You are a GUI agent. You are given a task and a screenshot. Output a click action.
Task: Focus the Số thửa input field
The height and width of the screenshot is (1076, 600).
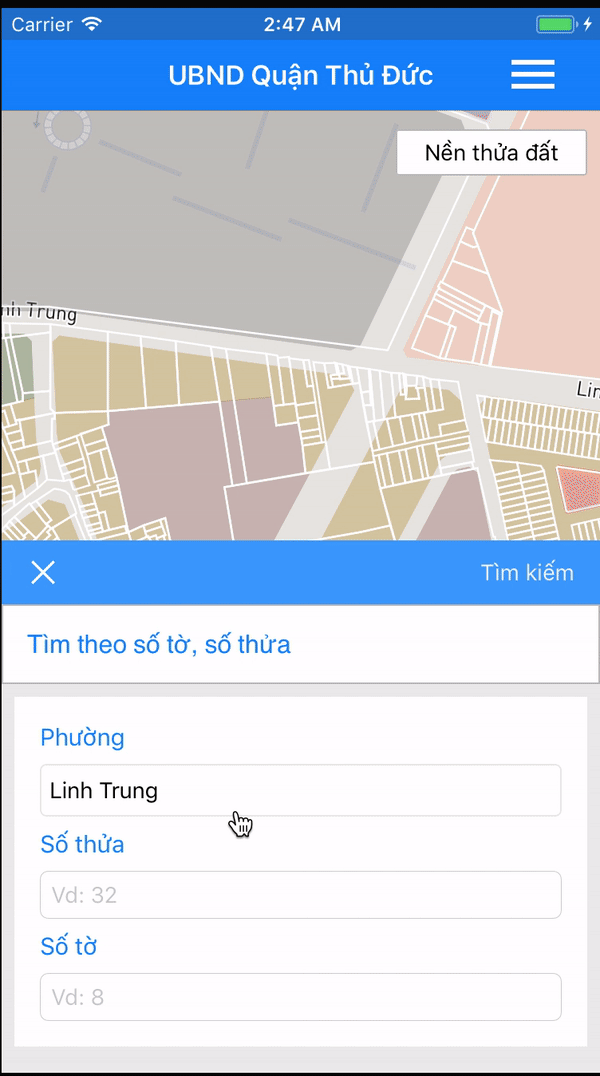[300, 895]
